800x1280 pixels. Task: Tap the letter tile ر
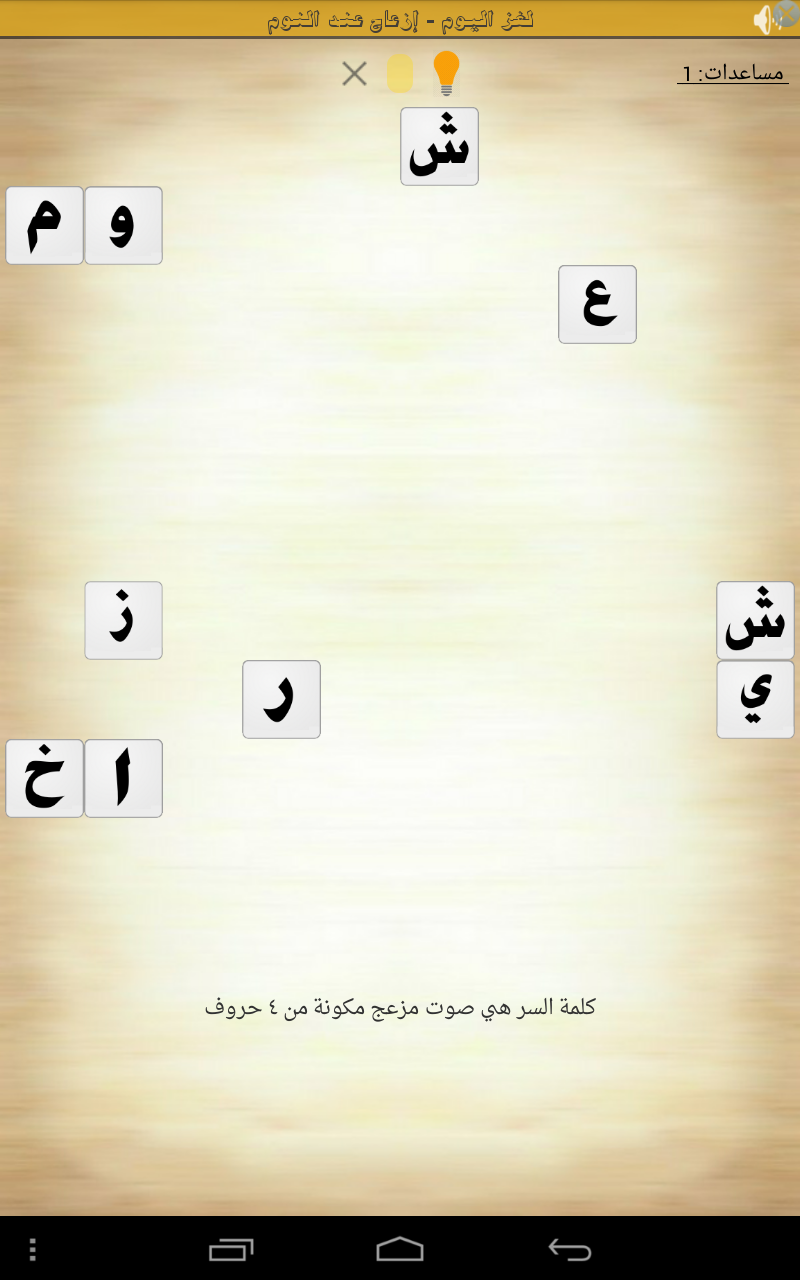tap(281, 699)
